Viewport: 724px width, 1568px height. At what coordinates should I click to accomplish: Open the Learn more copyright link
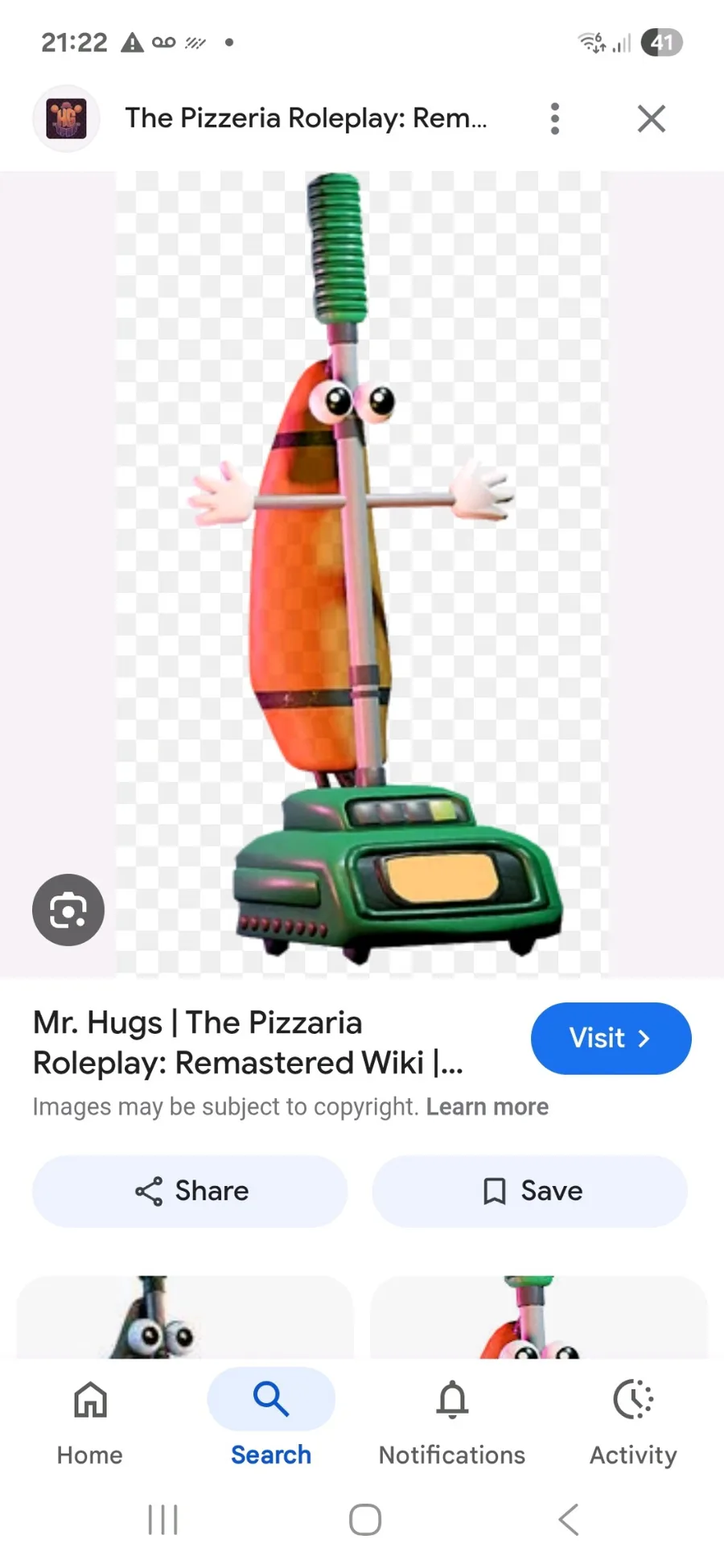pos(487,1107)
